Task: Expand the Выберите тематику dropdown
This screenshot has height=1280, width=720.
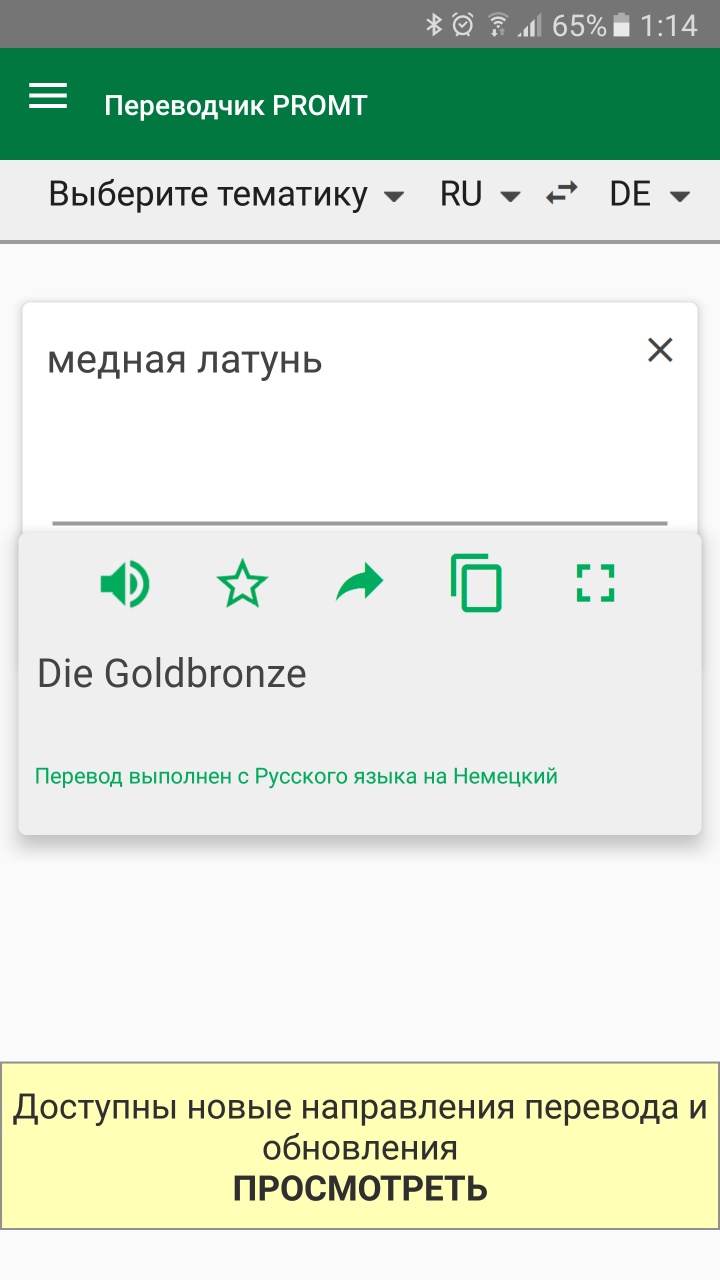Action: [x=226, y=194]
